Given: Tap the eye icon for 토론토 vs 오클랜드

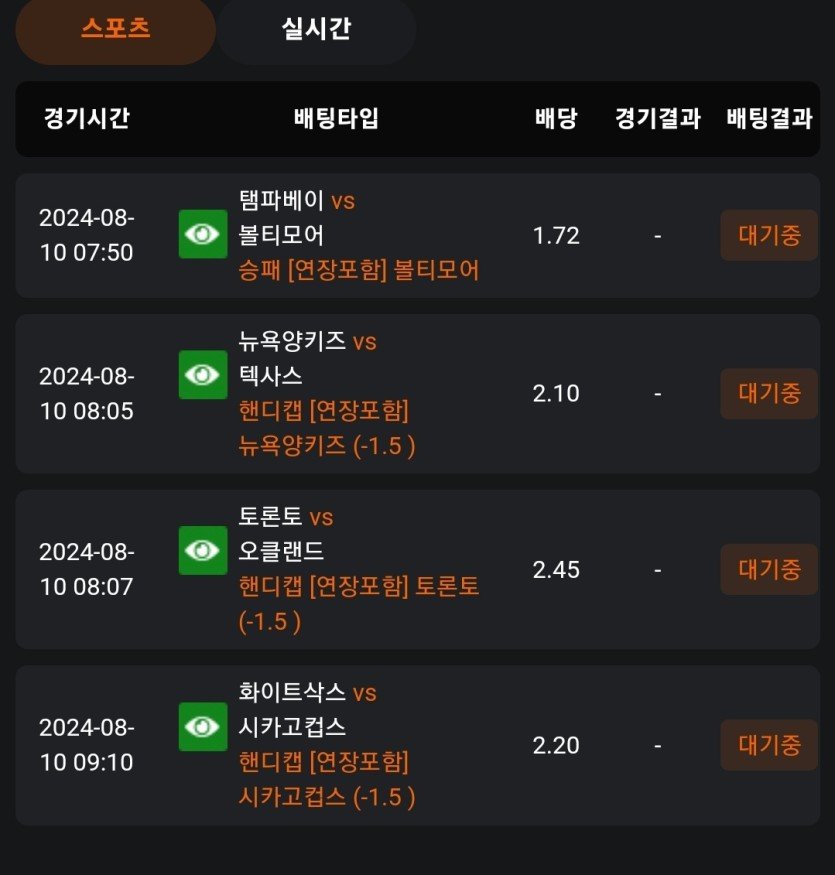Looking at the screenshot, I should [x=203, y=551].
